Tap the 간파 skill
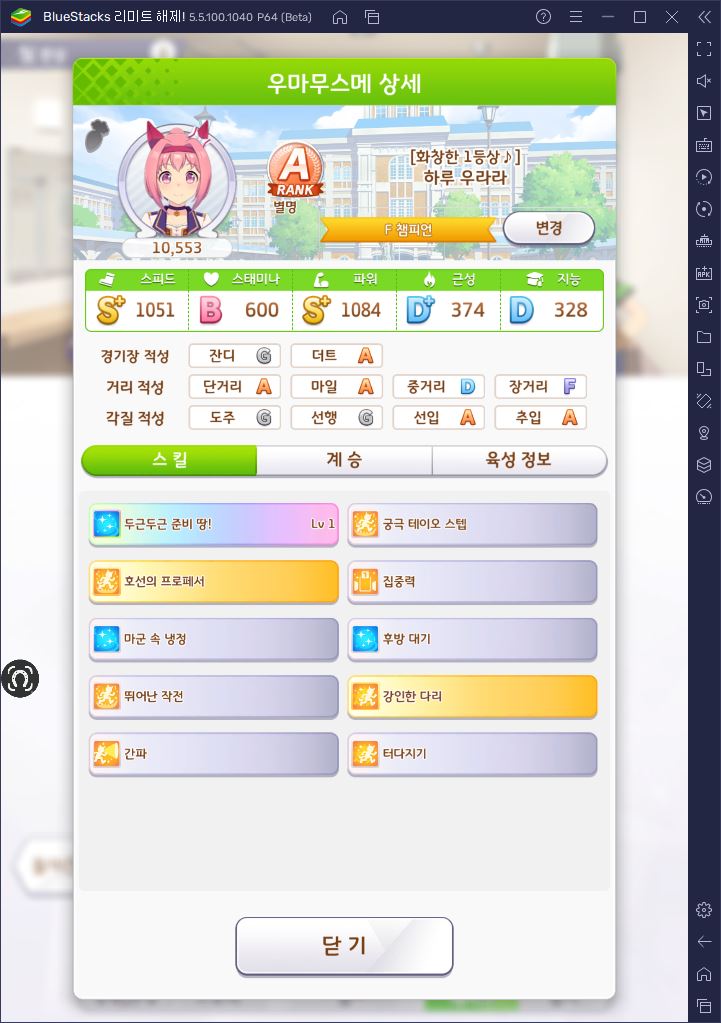 pos(214,753)
